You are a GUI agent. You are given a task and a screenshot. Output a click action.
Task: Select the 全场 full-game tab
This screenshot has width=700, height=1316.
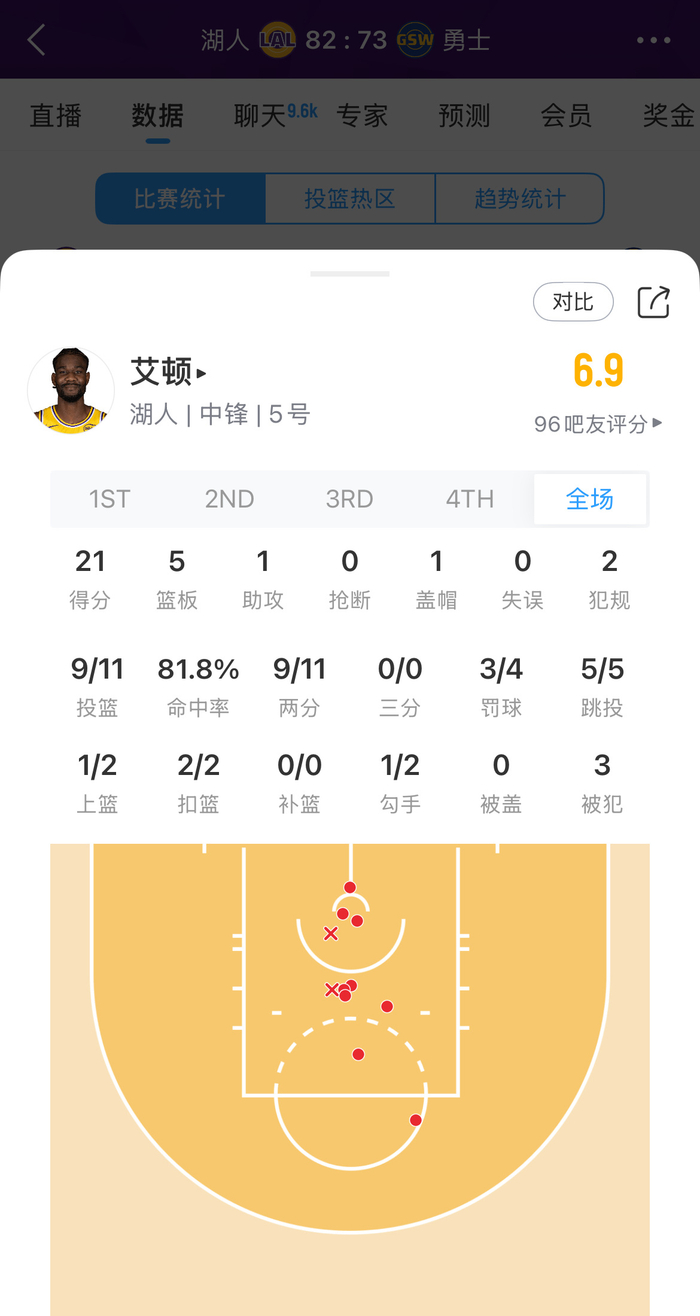[590, 499]
